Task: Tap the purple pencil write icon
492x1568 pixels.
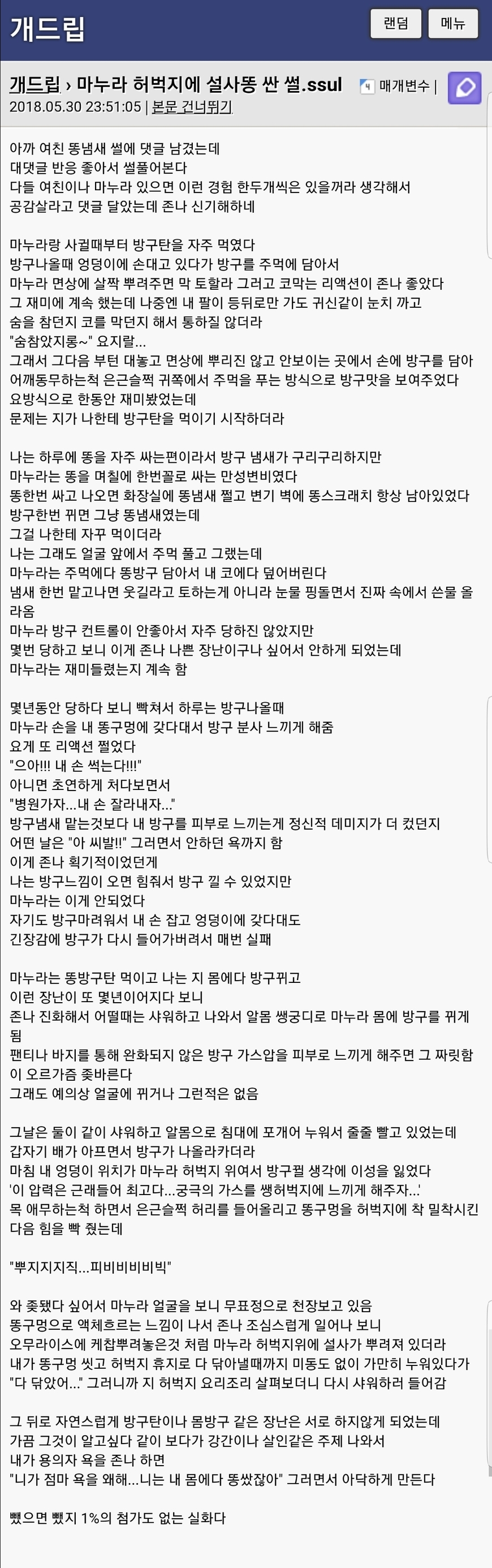Action: click(465, 88)
